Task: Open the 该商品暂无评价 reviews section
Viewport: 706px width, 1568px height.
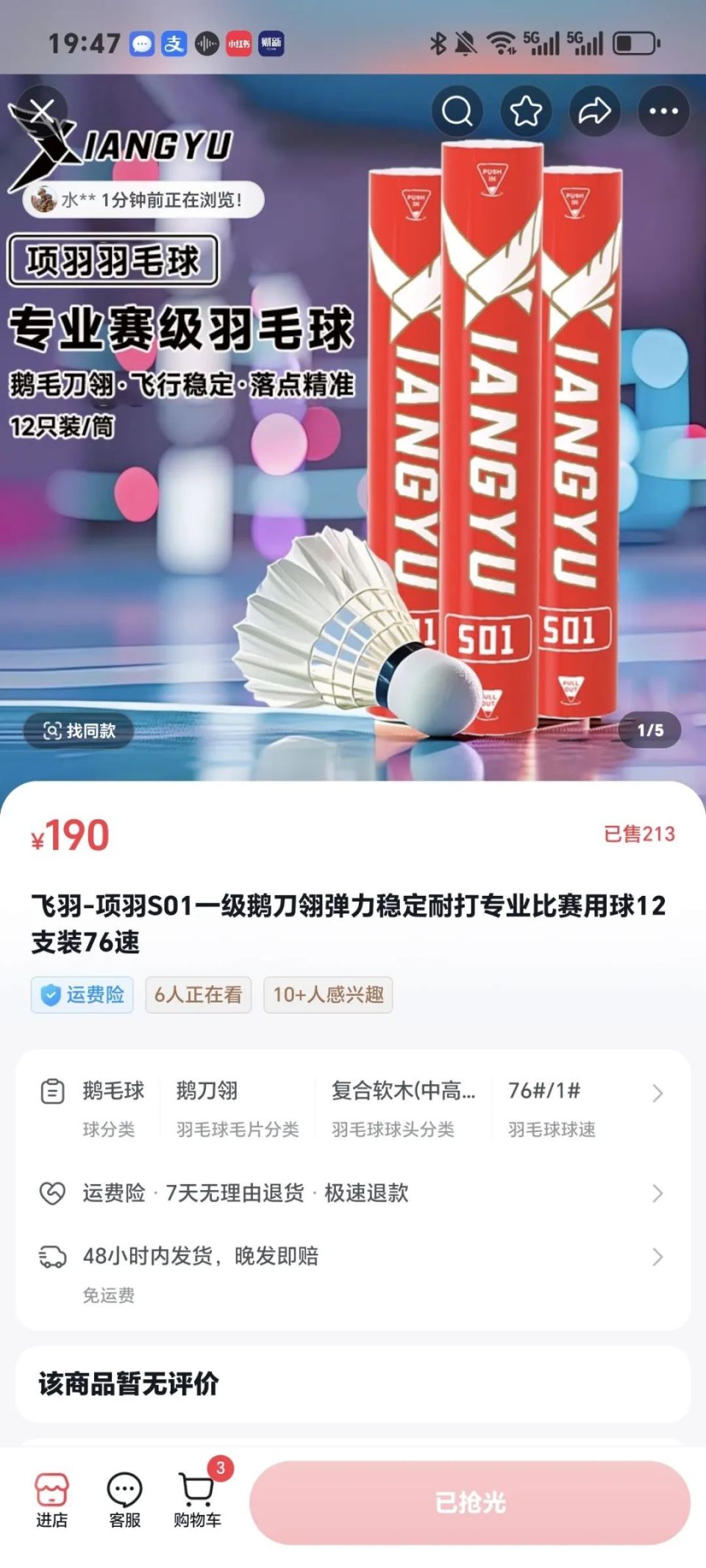Action: (129, 1384)
